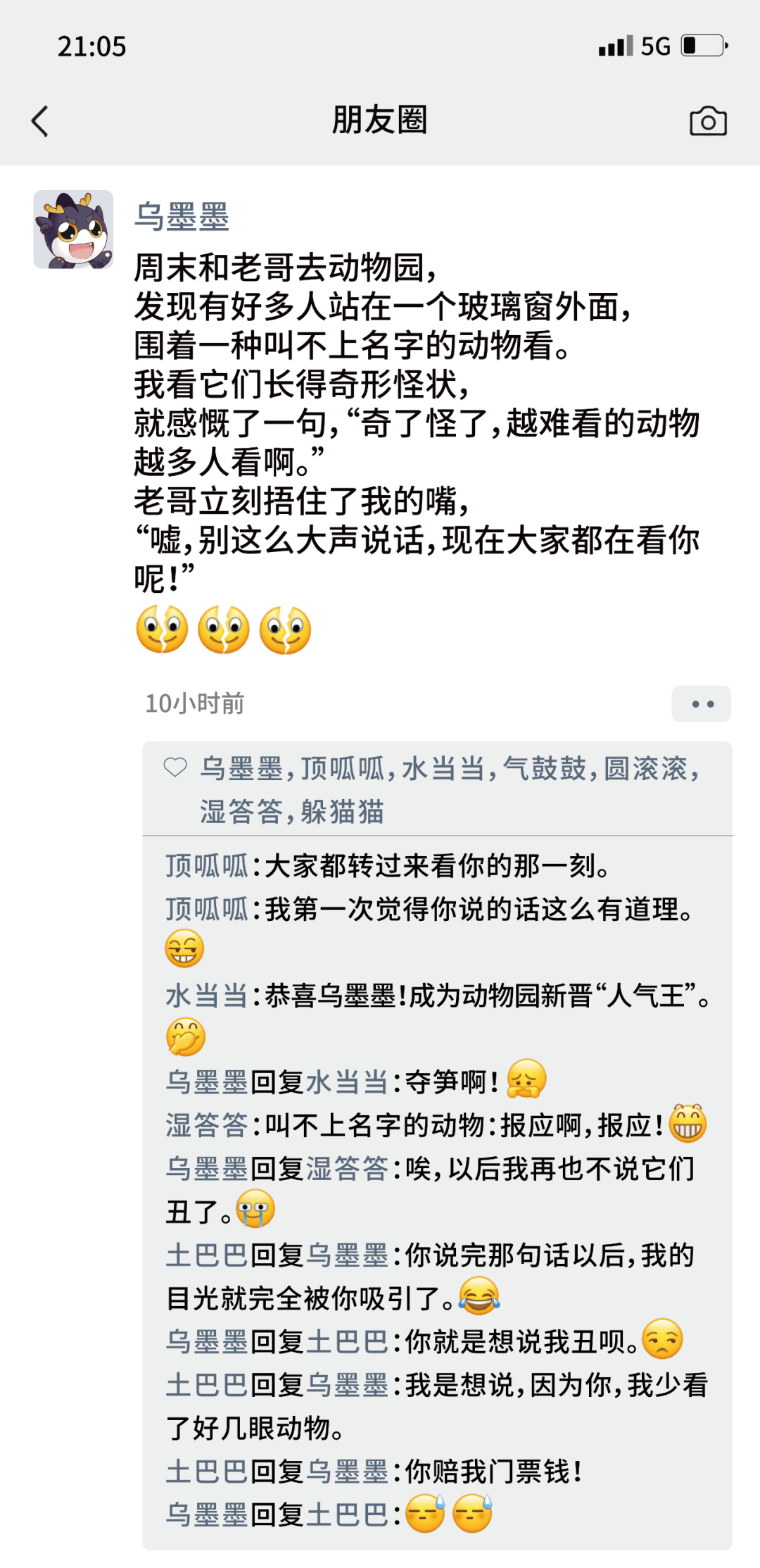Reply to the comment "大家都转过来看你的那一刻"

pyautogui.click(x=436, y=866)
